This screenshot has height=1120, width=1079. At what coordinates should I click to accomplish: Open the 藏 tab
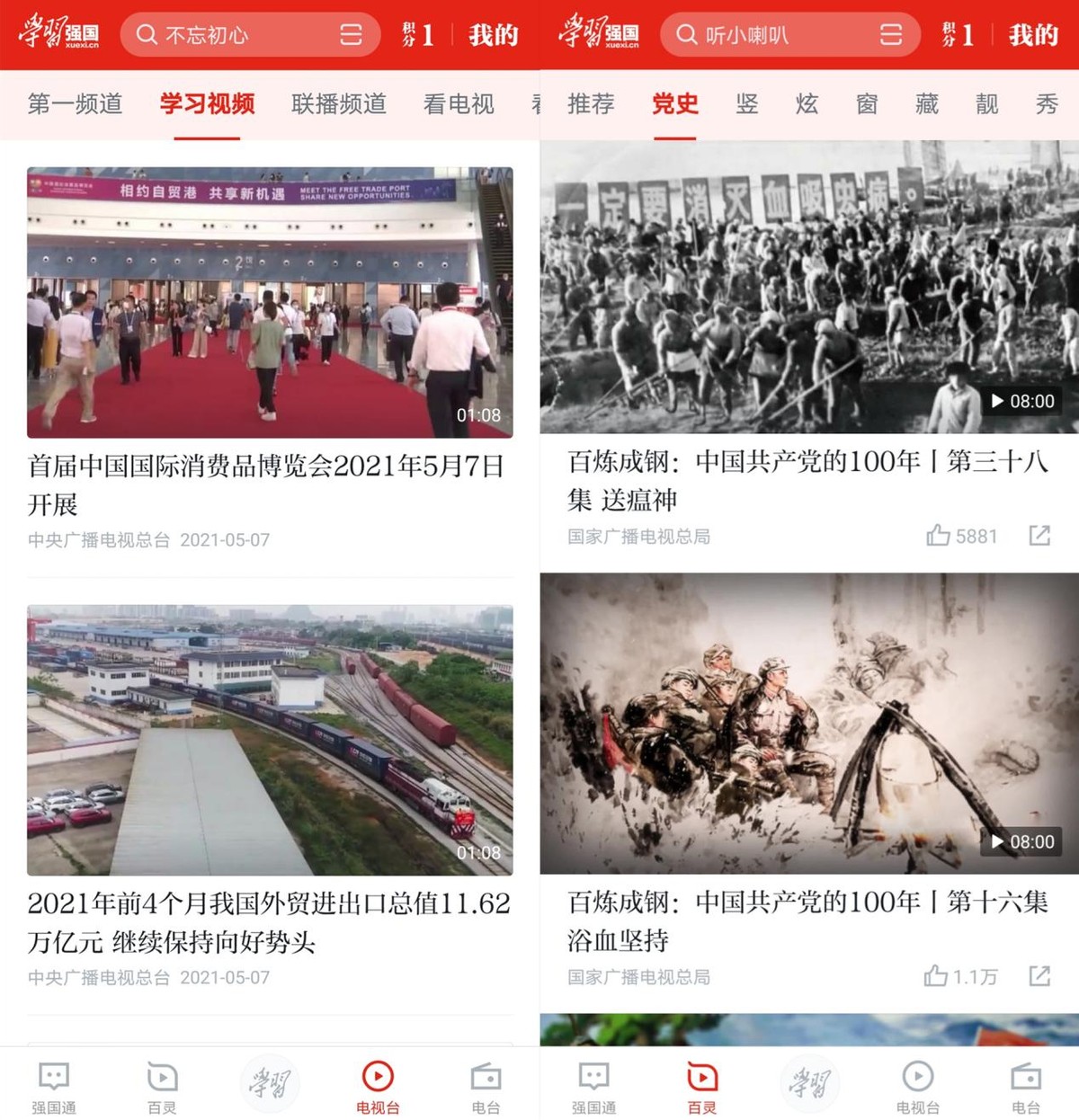point(927,104)
